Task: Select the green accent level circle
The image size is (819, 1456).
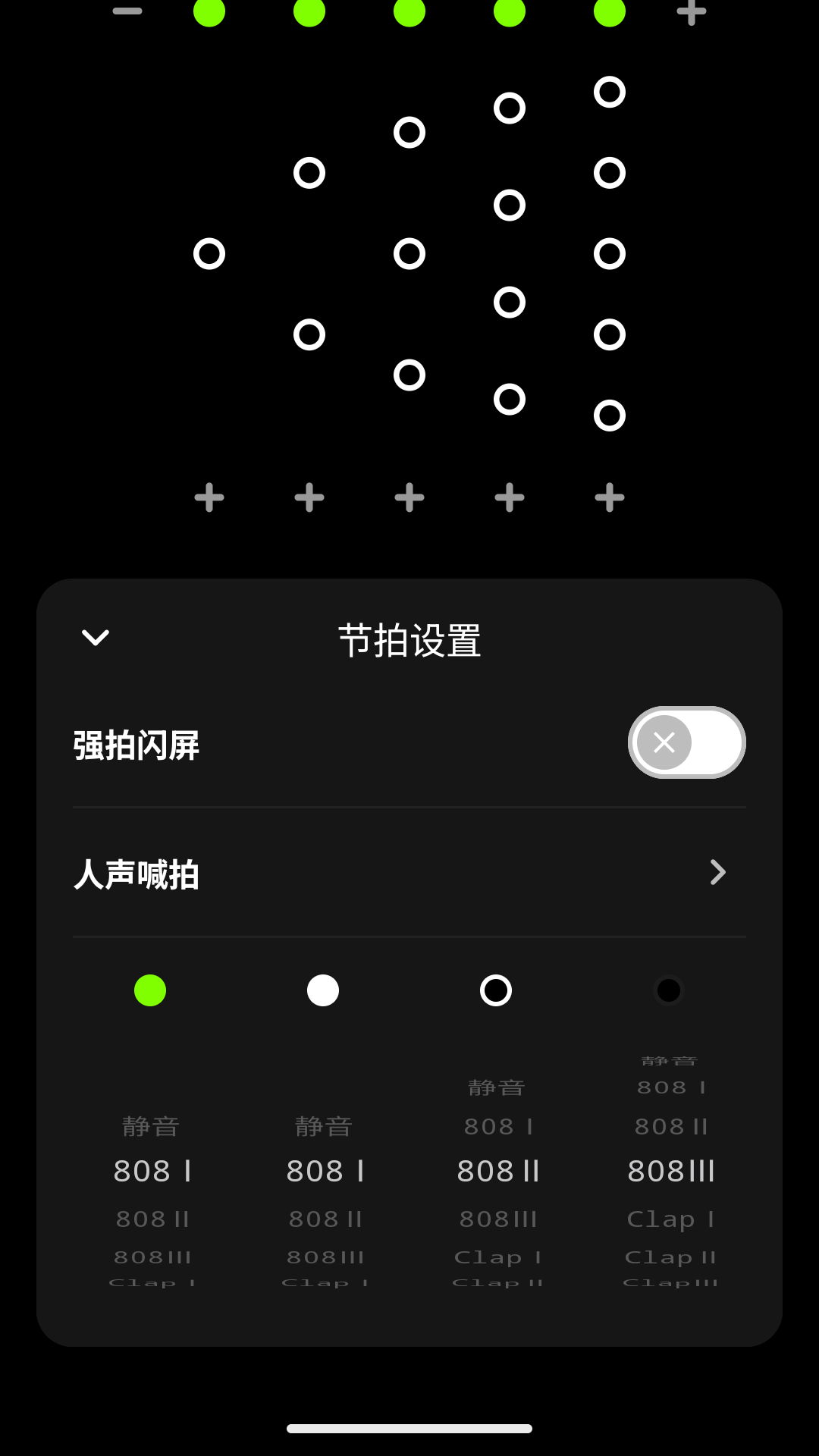Action: (x=149, y=990)
